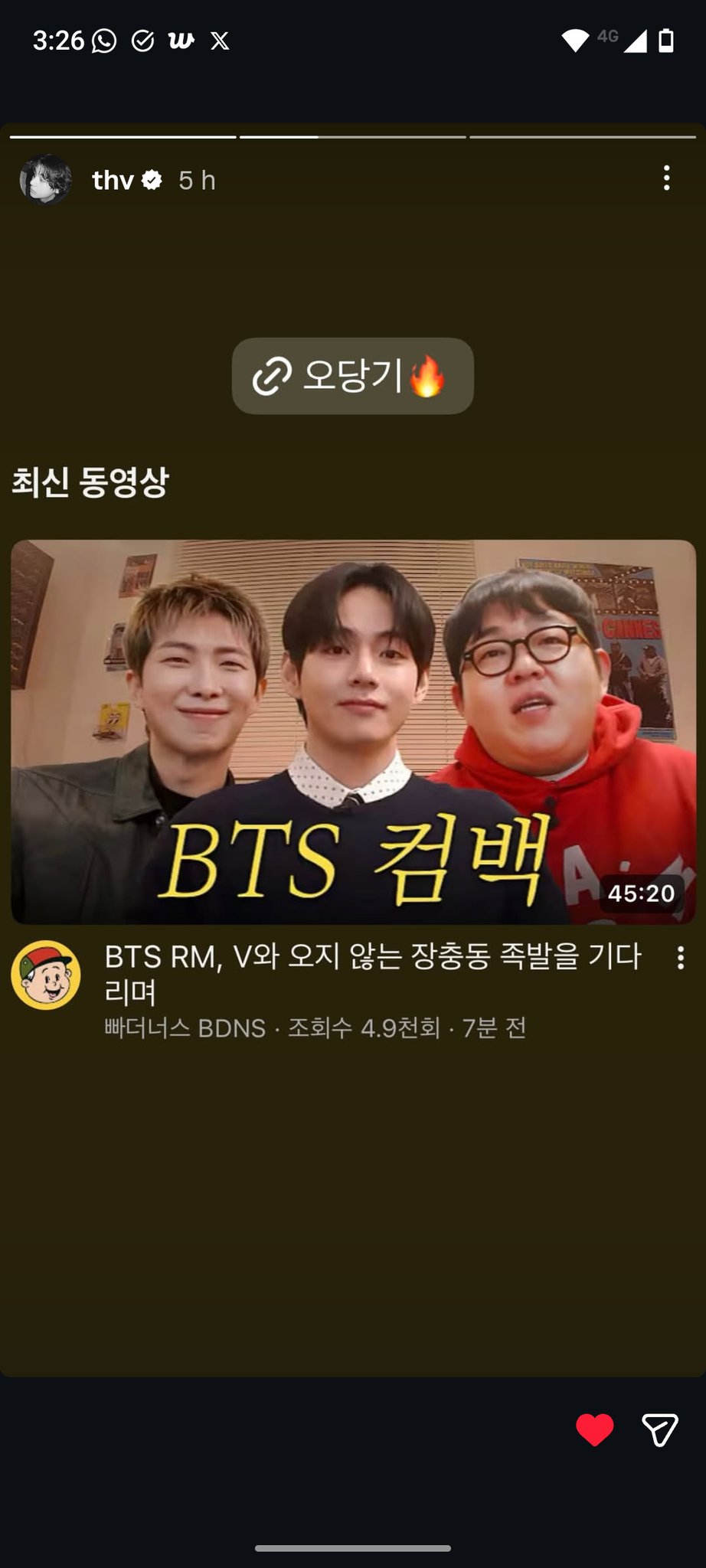706x1568 pixels.
Task: Open the story overflow menu
Action: pyautogui.click(x=666, y=178)
